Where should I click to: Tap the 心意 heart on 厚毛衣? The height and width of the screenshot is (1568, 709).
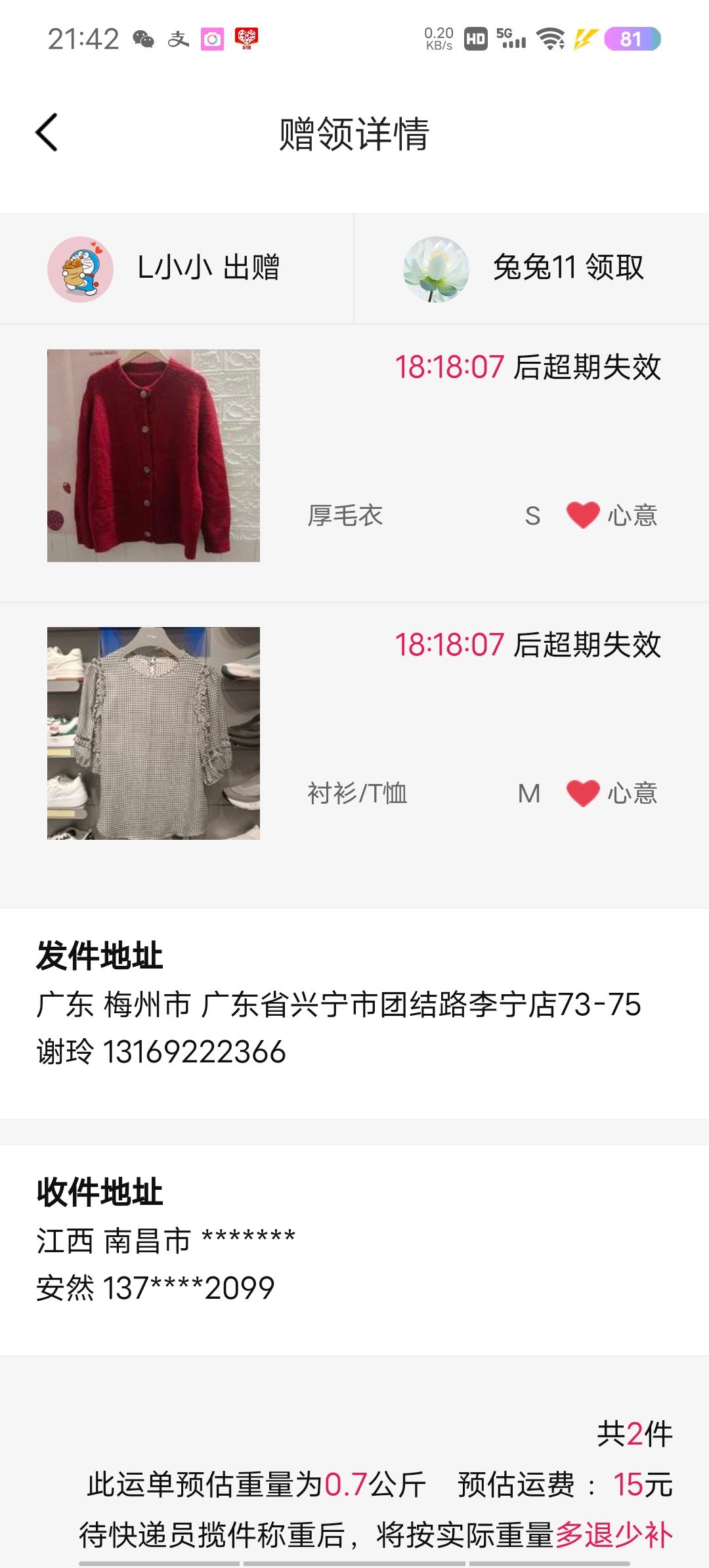pos(583,515)
